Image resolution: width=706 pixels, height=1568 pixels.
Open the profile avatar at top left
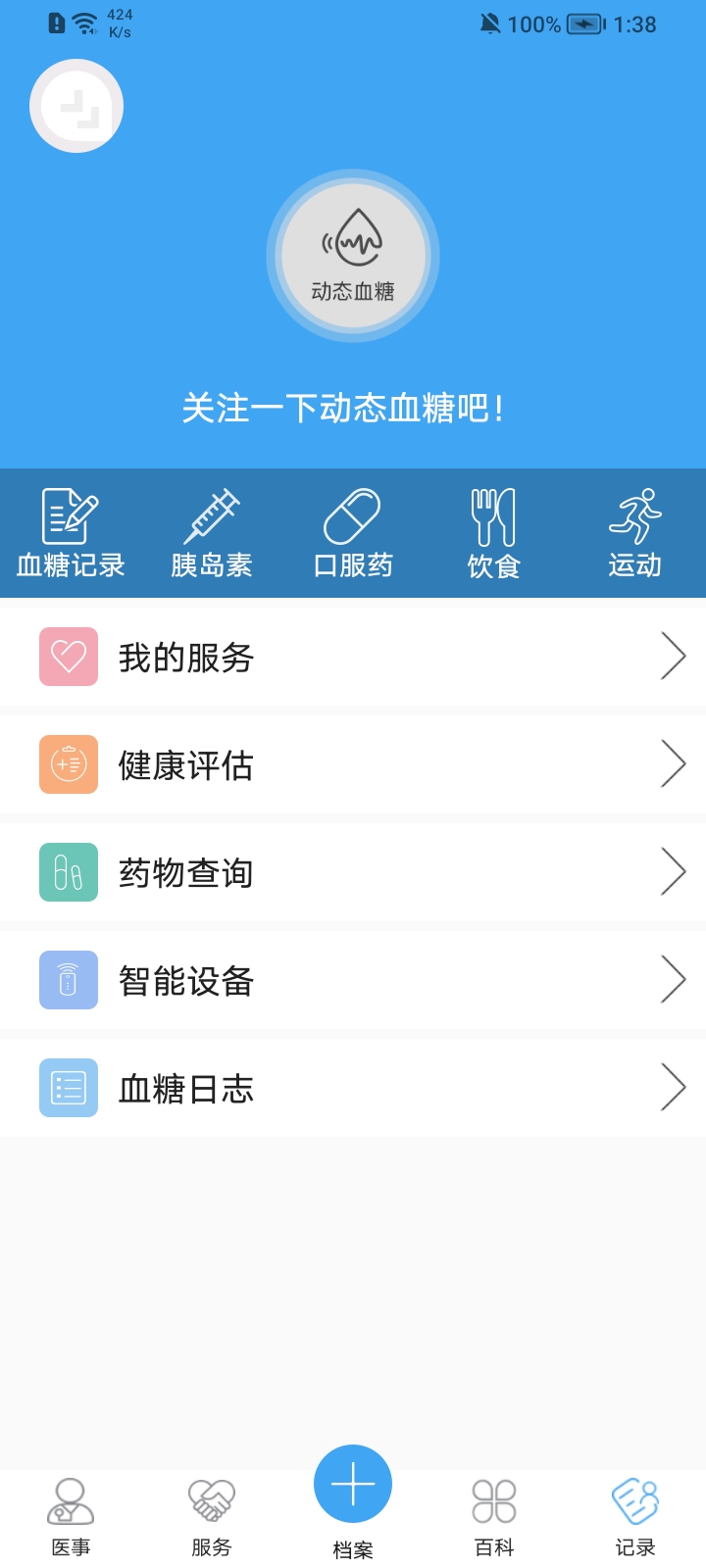coord(76,105)
